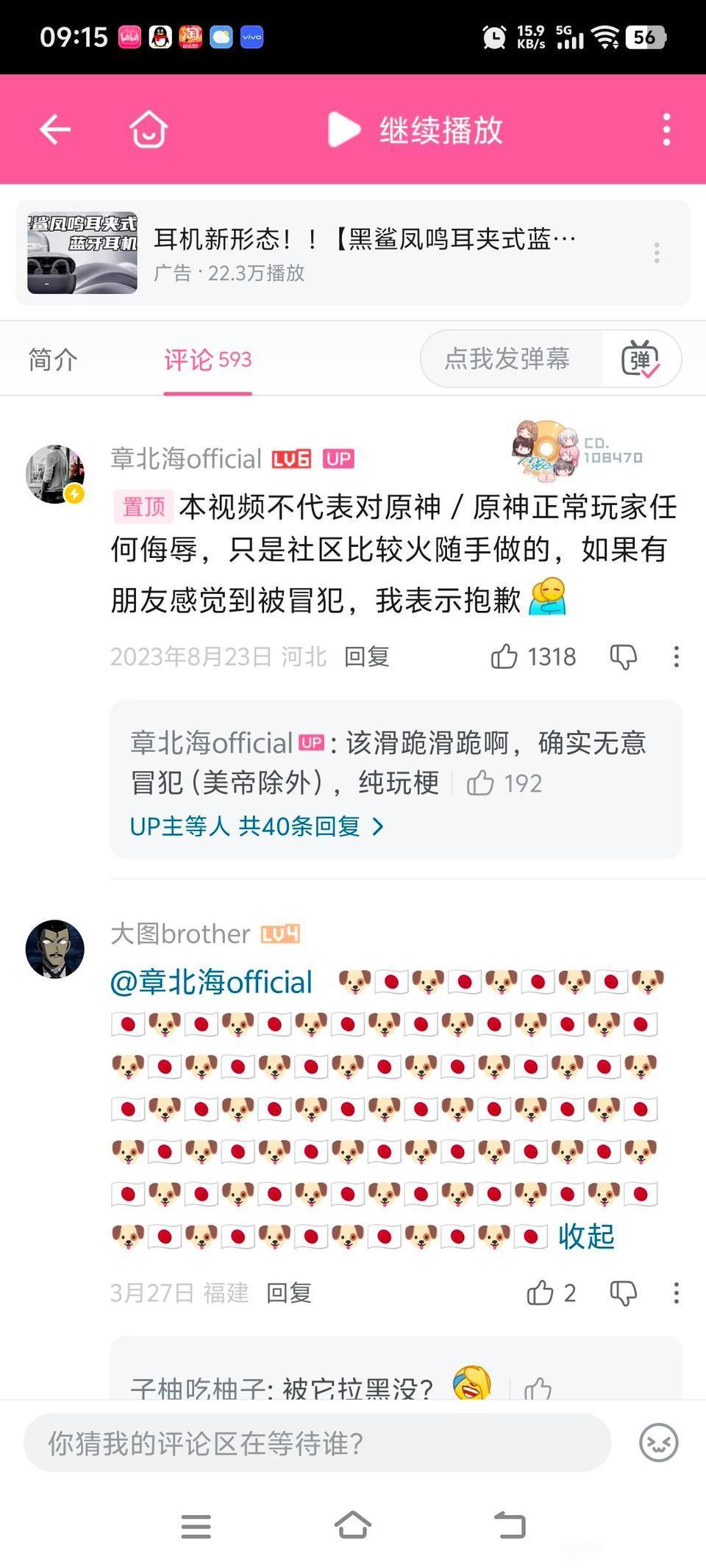Open the Bilibili home icon
Screen dimensions: 706x1568
pos(149,129)
